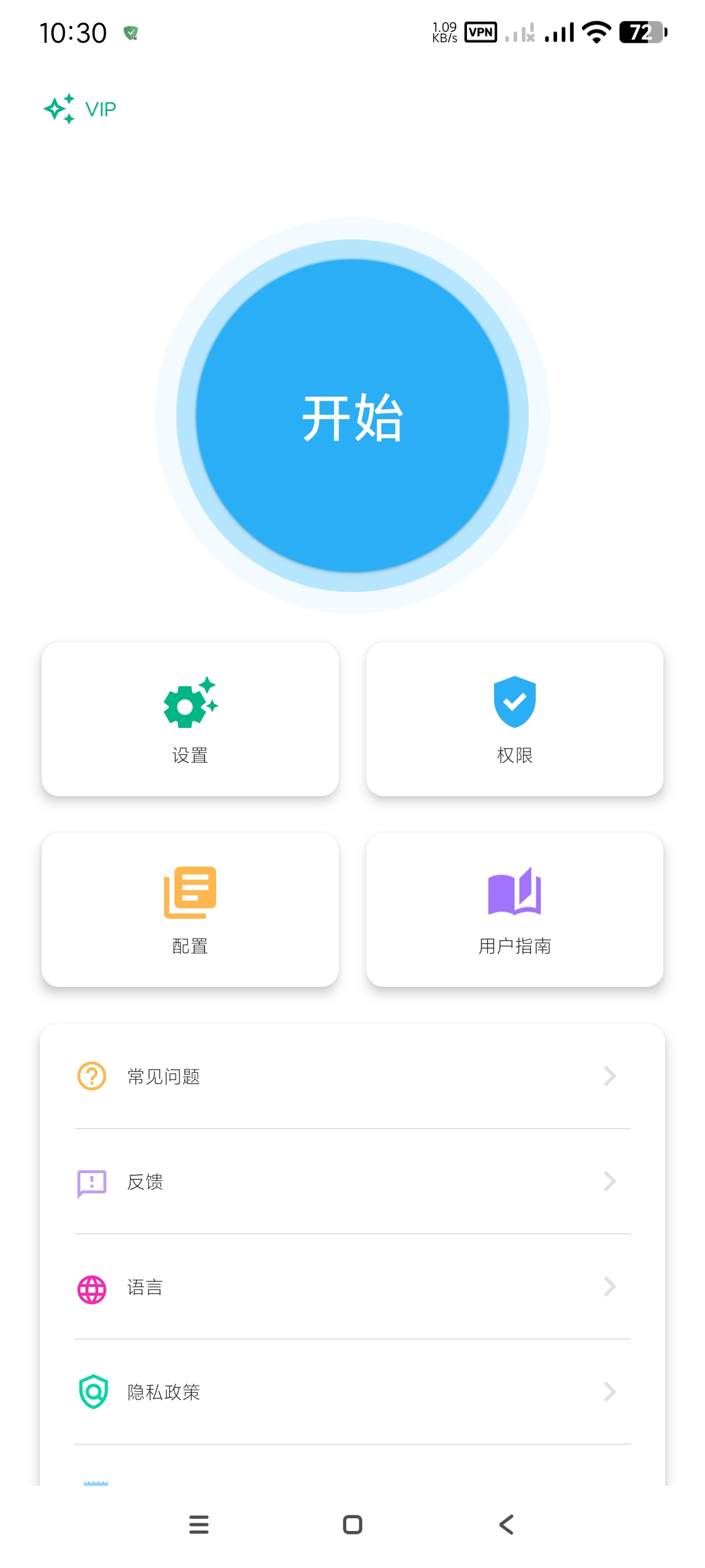Open the VIP upgrade option
The image size is (705, 1568).
tap(80, 109)
